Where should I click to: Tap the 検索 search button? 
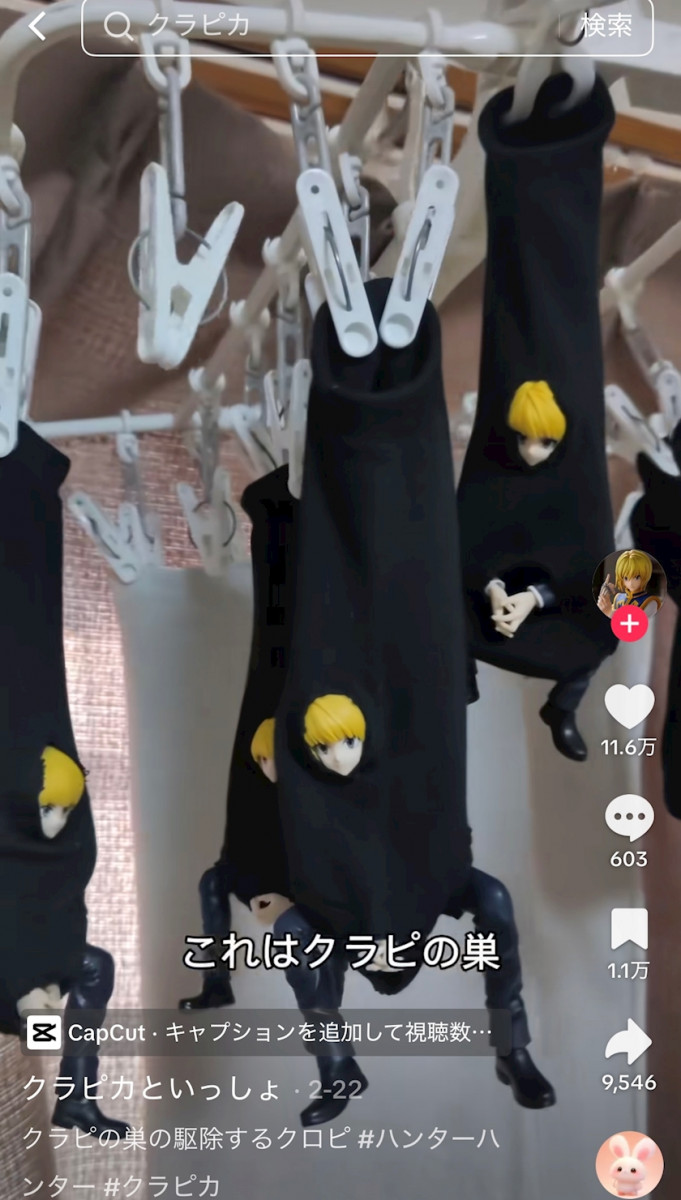605,26
